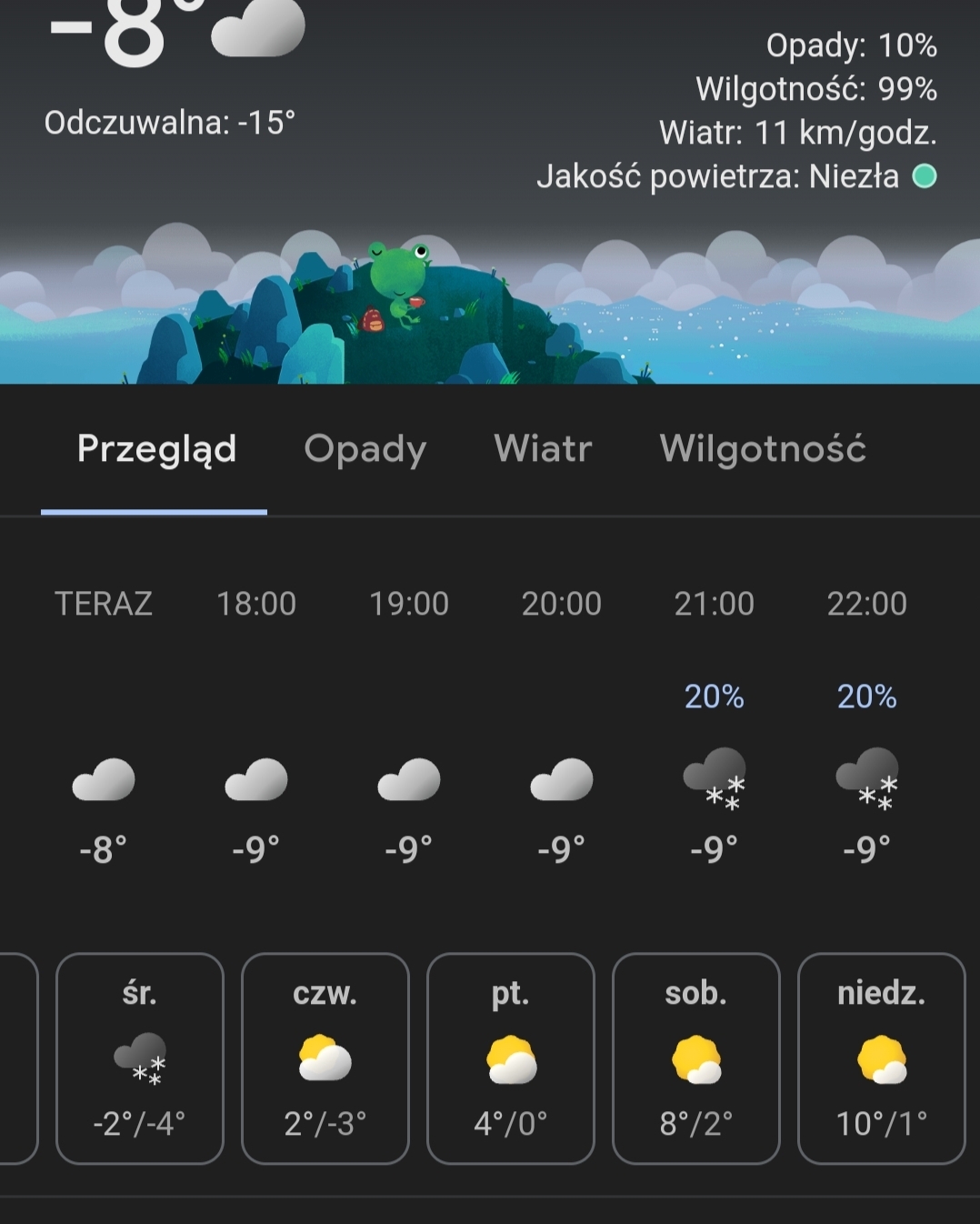Switch to the Przegląd tab
980x1224 pixels.
click(156, 449)
